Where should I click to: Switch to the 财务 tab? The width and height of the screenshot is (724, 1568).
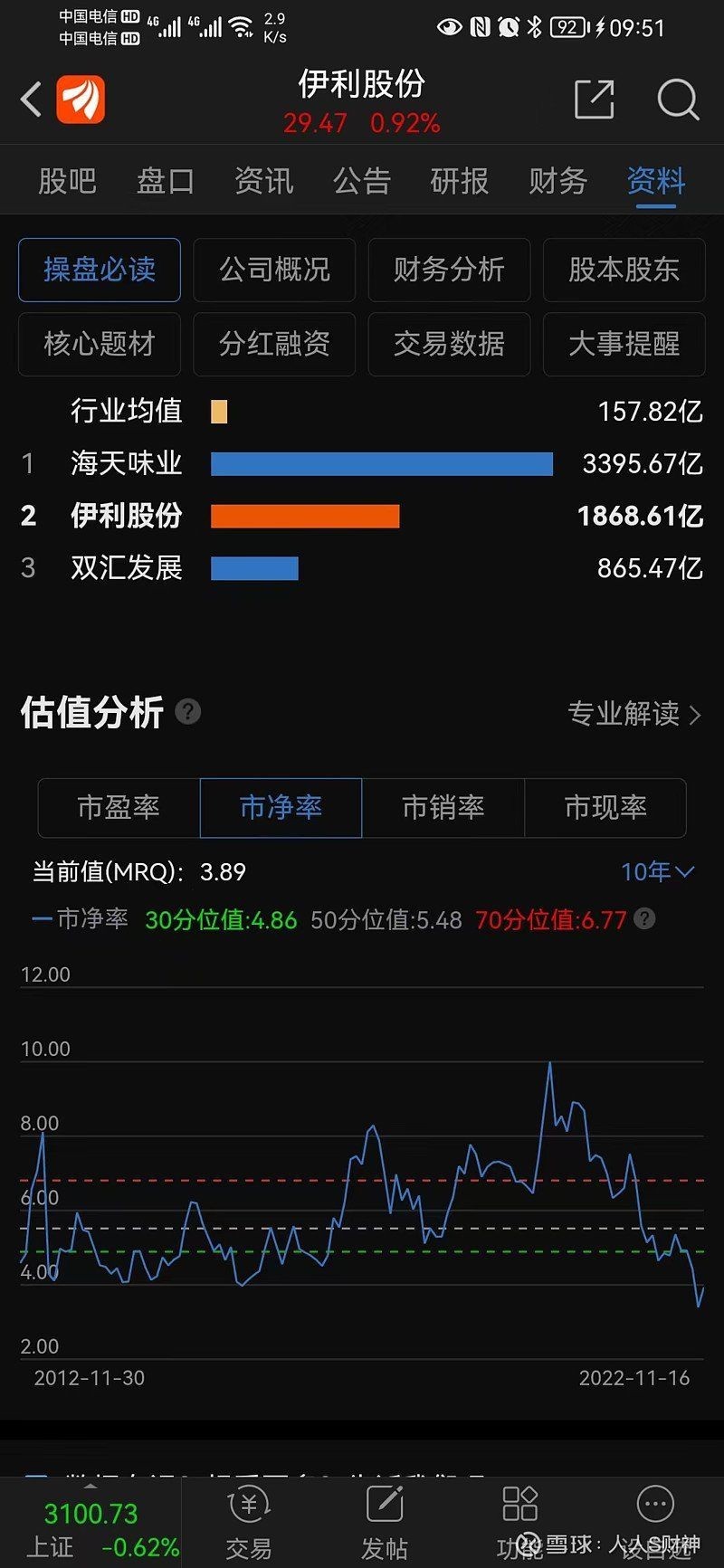(x=557, y=181)
